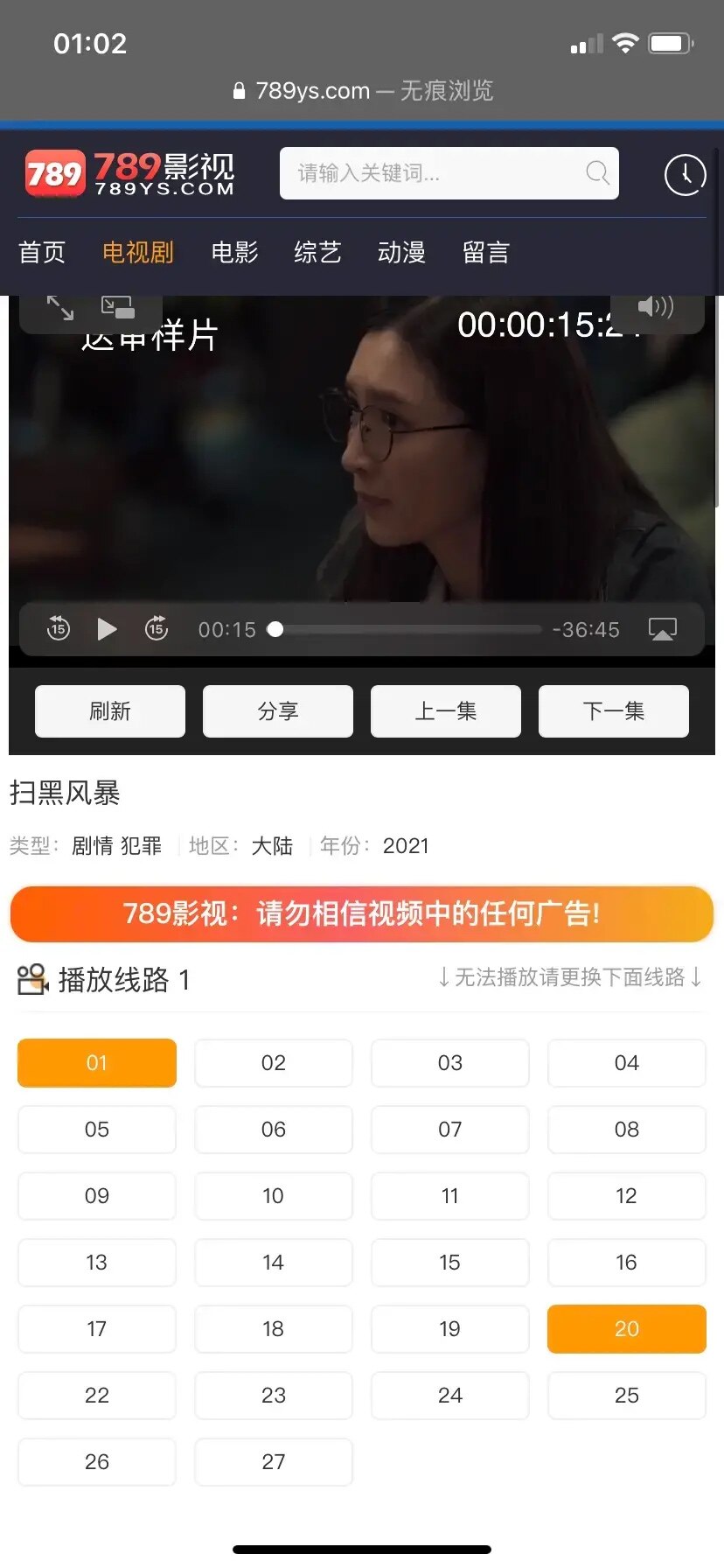Select episode 02
This screenshot has width=724, height=1568.
(x=274, y=1063)
